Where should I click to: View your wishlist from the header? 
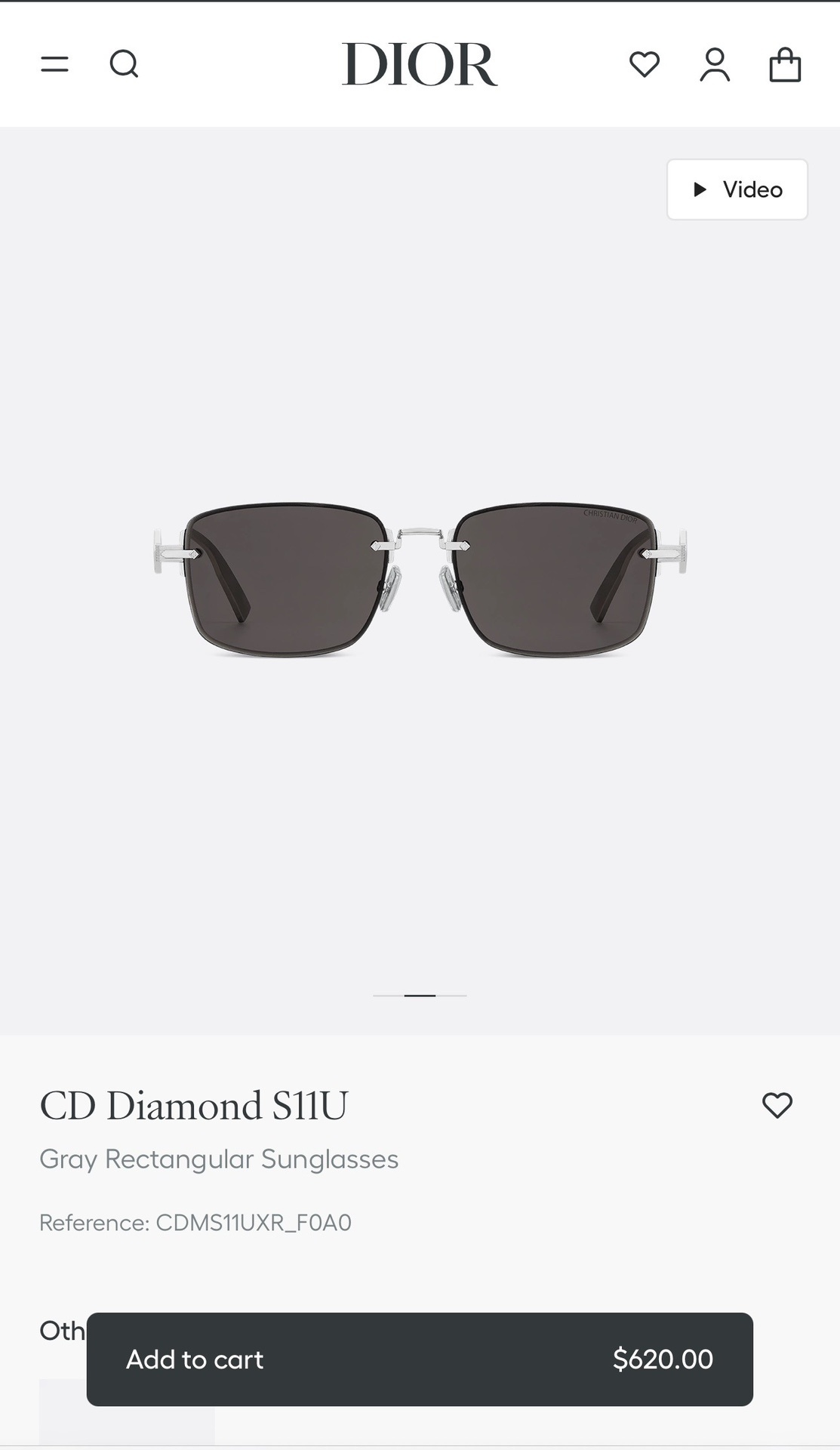point(645,65)
